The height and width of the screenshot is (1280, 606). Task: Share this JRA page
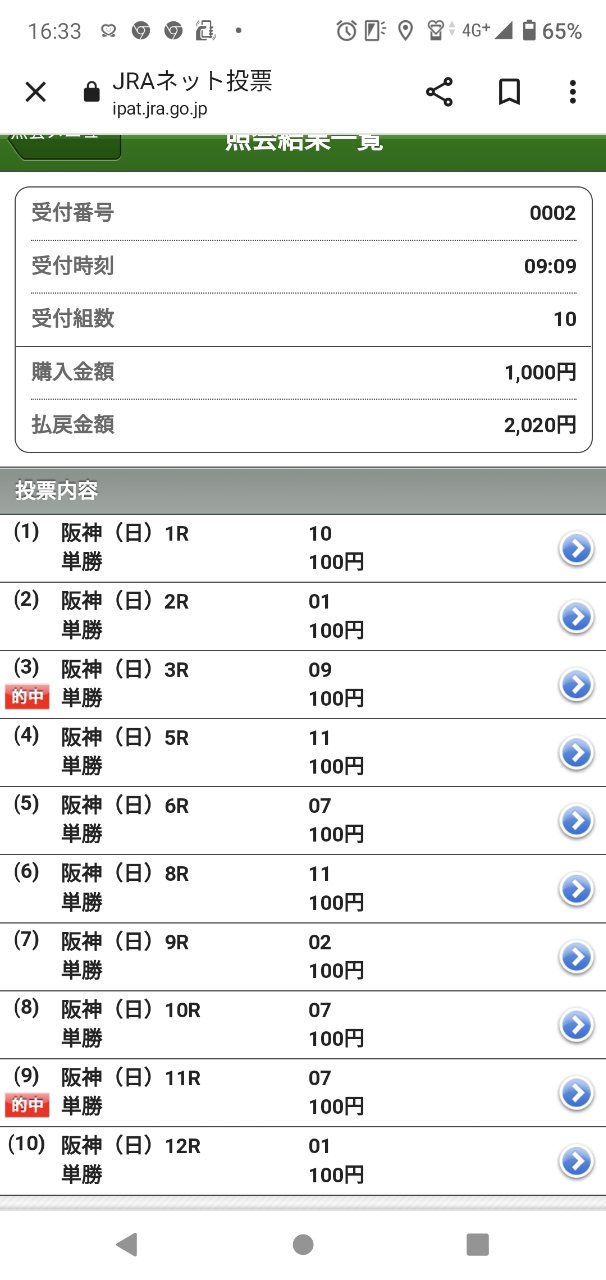pyautogui.click(x=439, y=93)
